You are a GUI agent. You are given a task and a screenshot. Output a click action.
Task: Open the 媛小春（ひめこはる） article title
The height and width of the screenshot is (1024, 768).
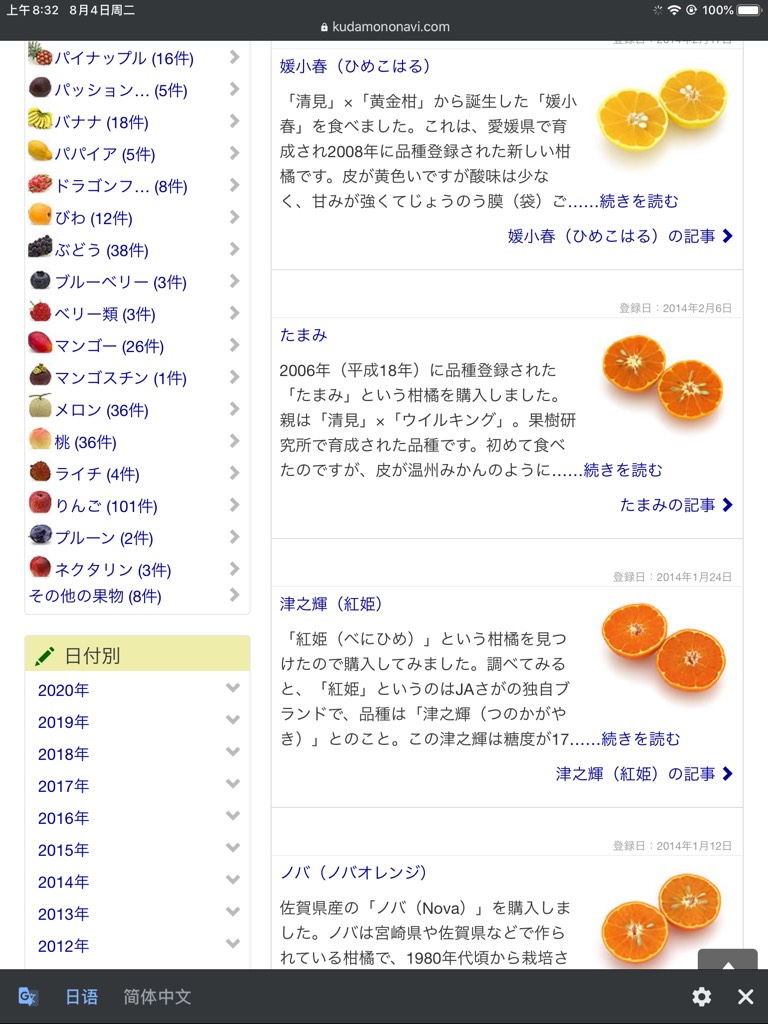(355, 66)
